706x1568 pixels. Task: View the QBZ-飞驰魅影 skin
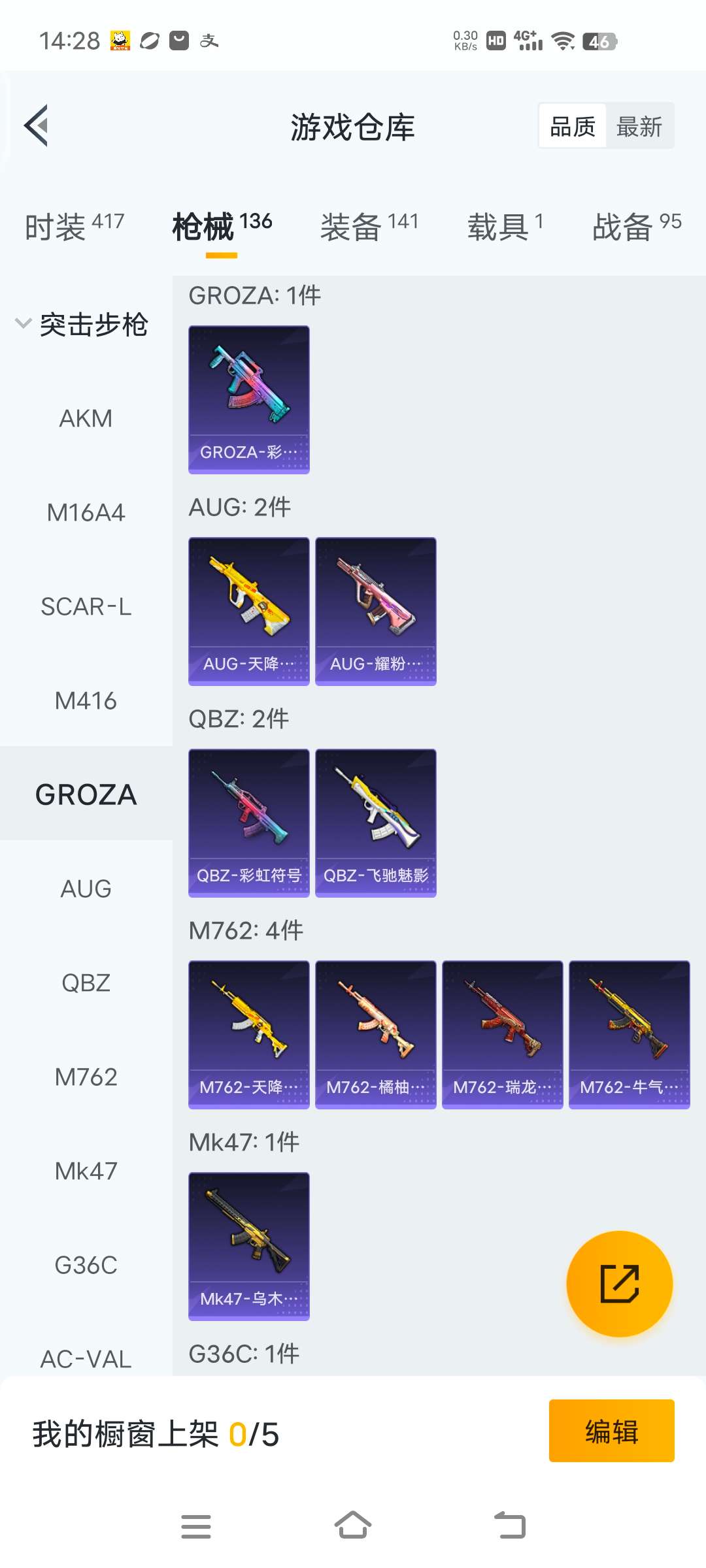pyautogui.click(x=375, y=823)
